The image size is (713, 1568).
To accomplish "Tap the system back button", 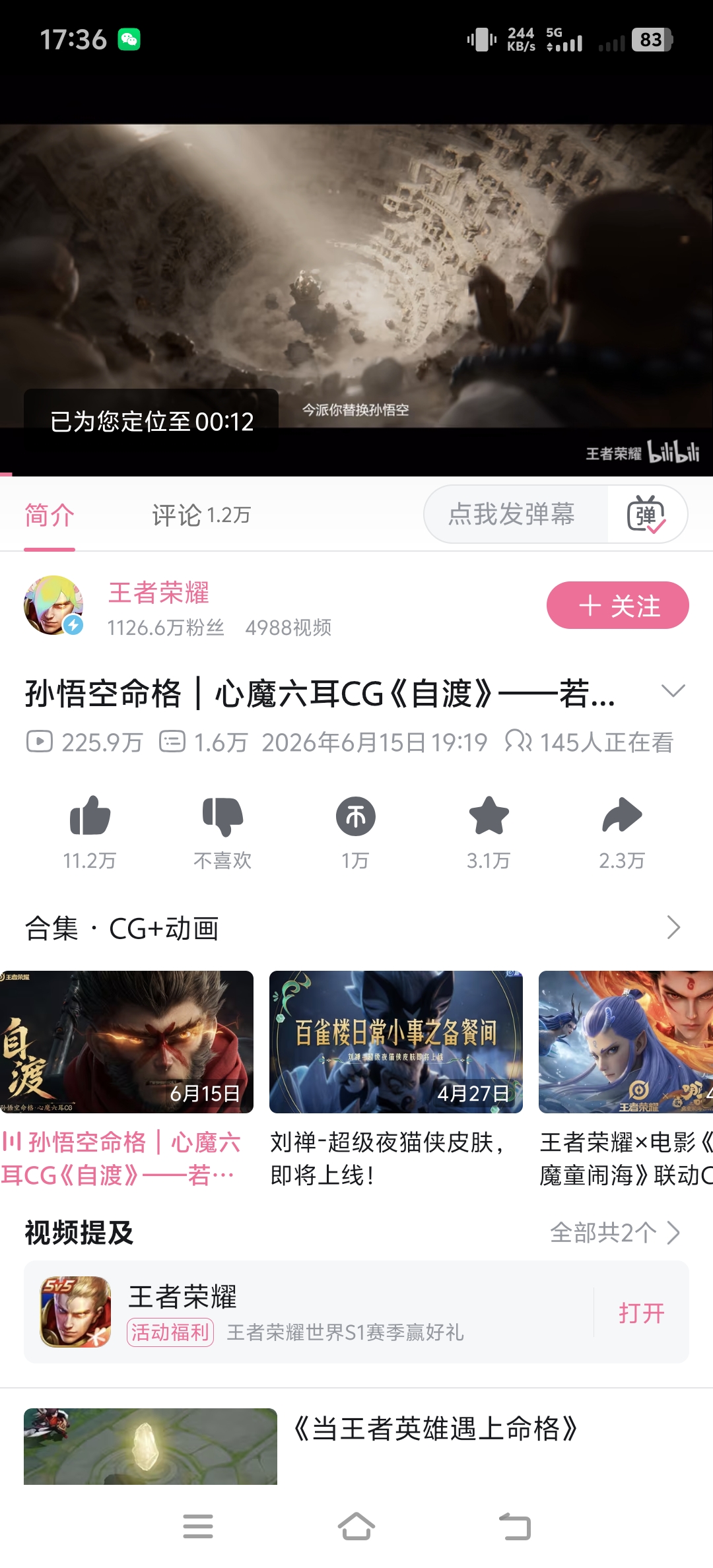I will [x=515, y=1526].
